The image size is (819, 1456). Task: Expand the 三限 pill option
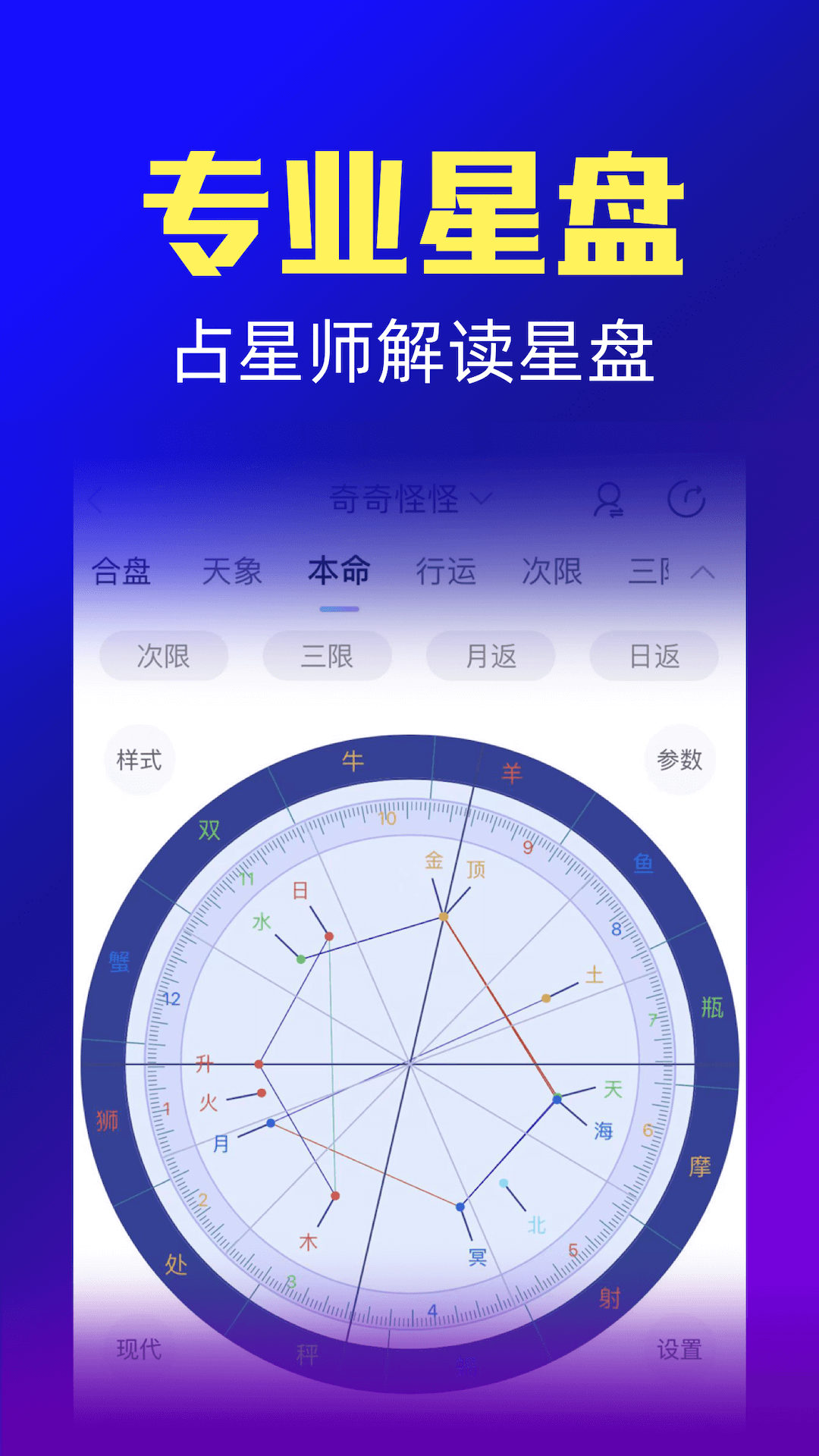tap(327, 655)
